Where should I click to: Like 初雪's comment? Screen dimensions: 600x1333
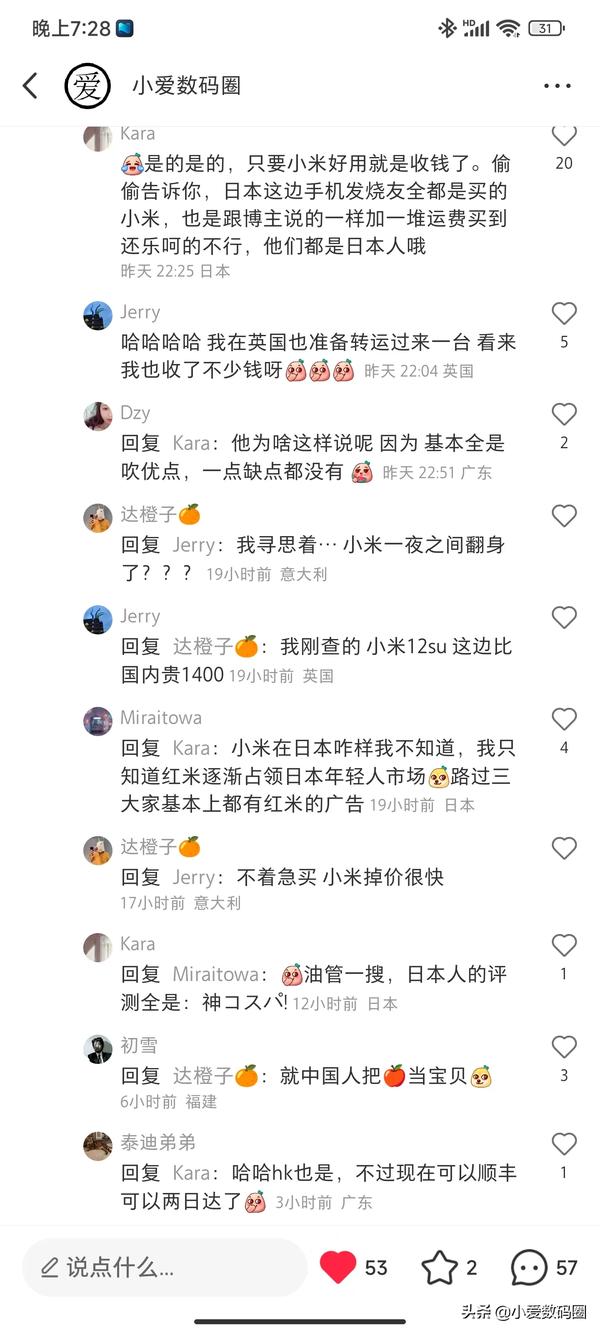coord(564,1047)
